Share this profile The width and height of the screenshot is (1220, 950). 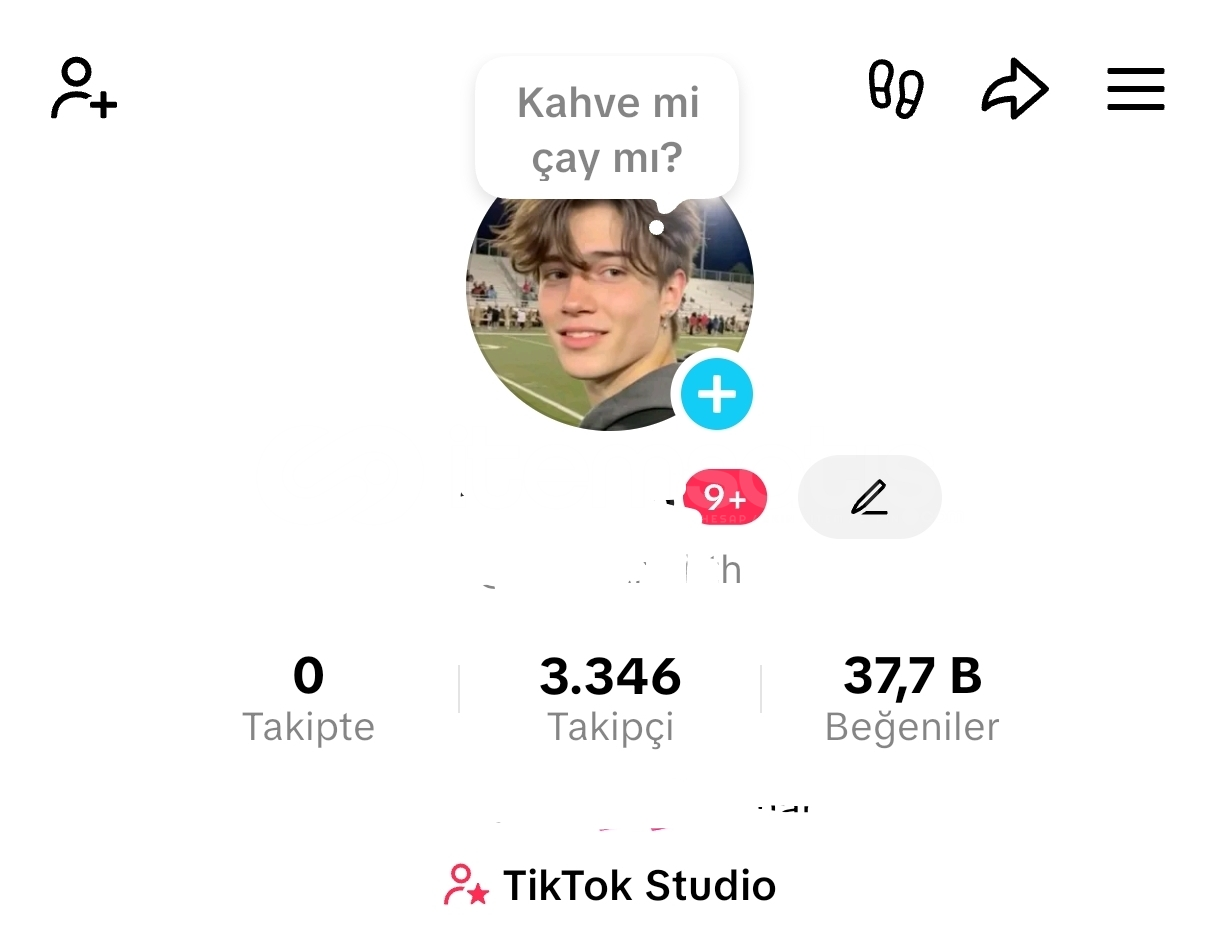1014,90
